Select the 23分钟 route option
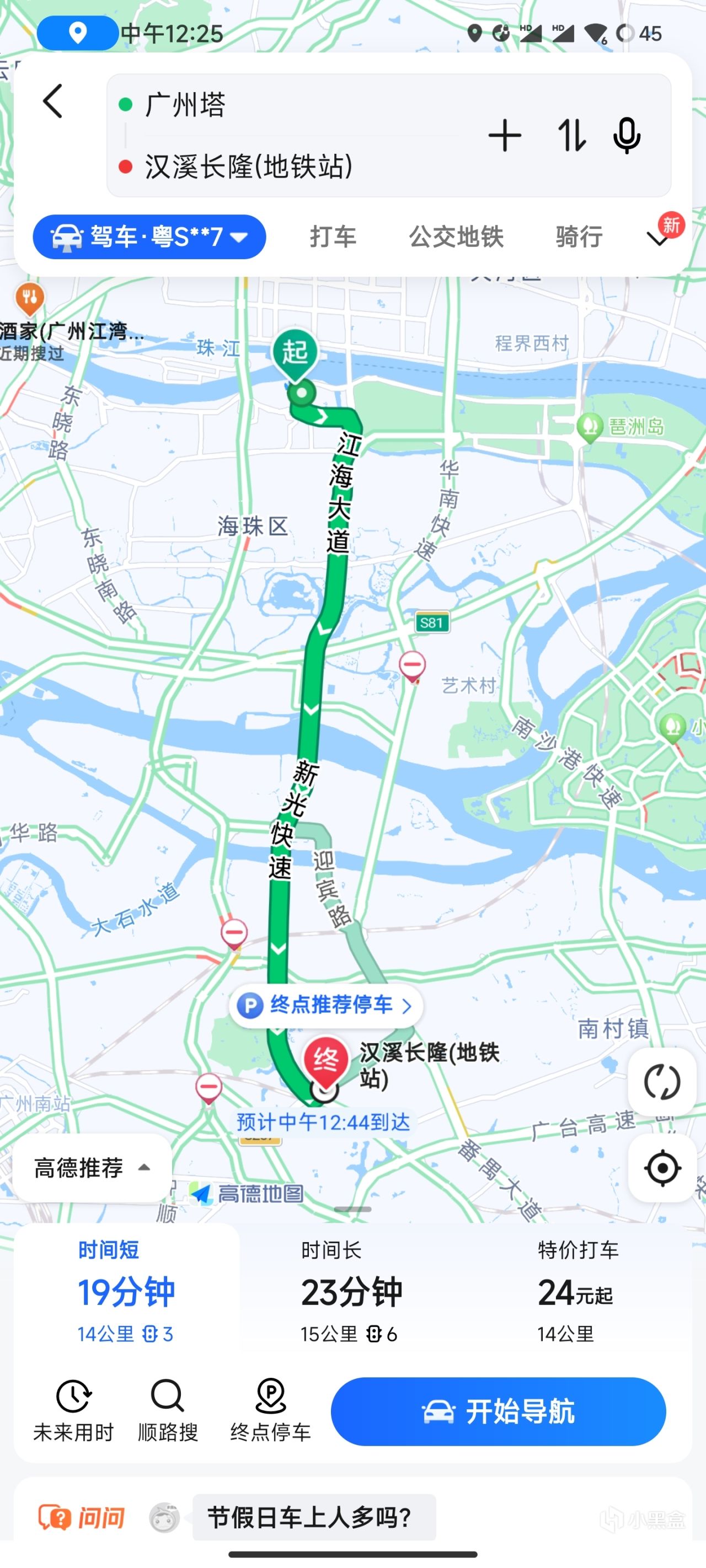The width and height of the screenshot is (706, 1568). pos(351,1292)
